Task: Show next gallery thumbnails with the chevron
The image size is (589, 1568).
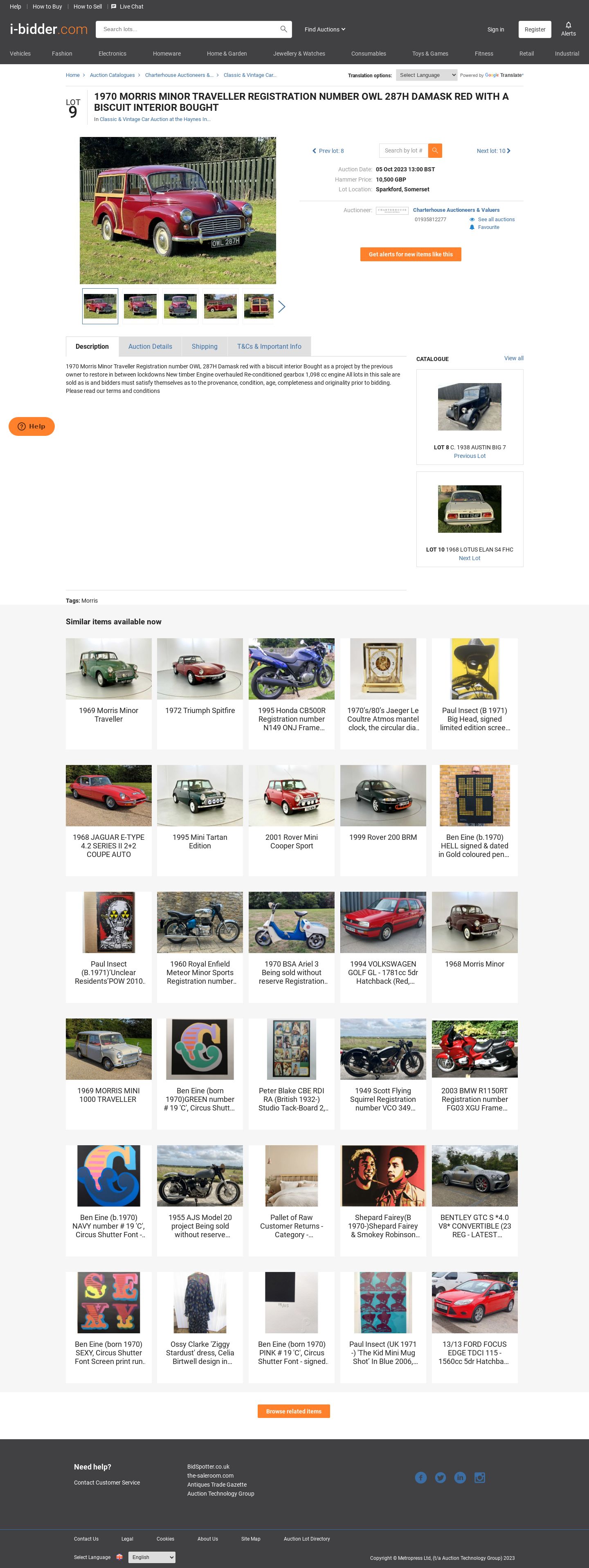Action: point(281,306)
